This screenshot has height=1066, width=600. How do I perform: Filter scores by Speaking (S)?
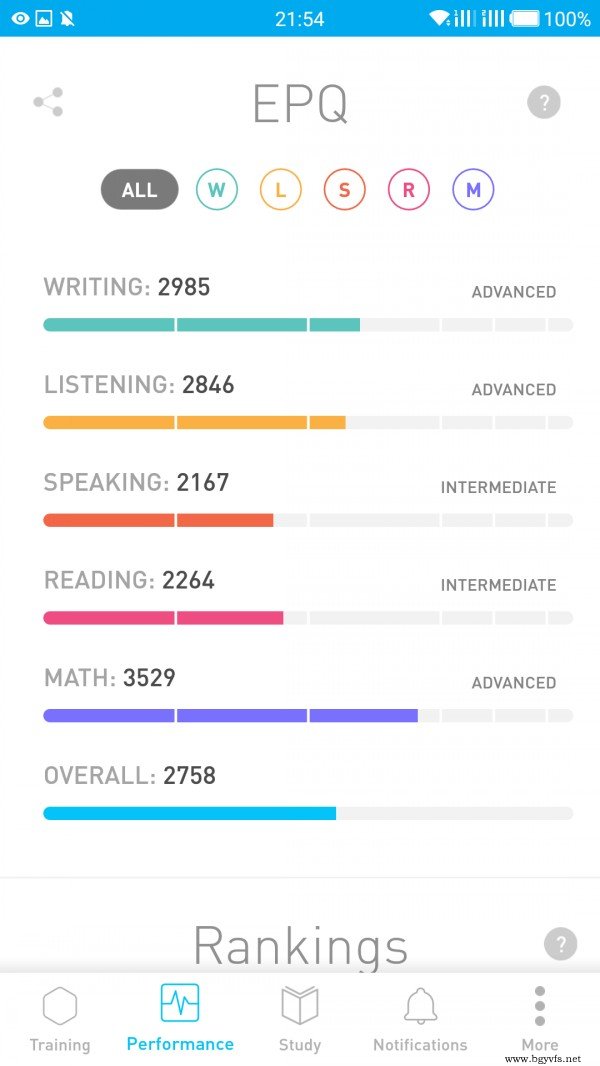[x=345, y=189]
